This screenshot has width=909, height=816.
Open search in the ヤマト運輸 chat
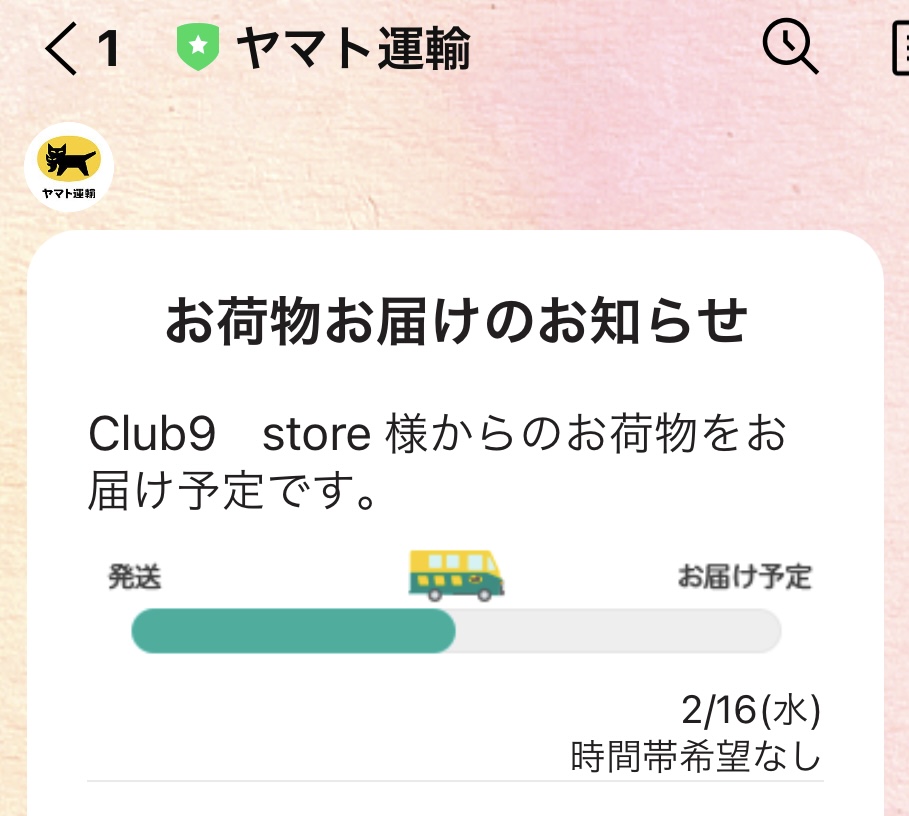pos(790,47)
